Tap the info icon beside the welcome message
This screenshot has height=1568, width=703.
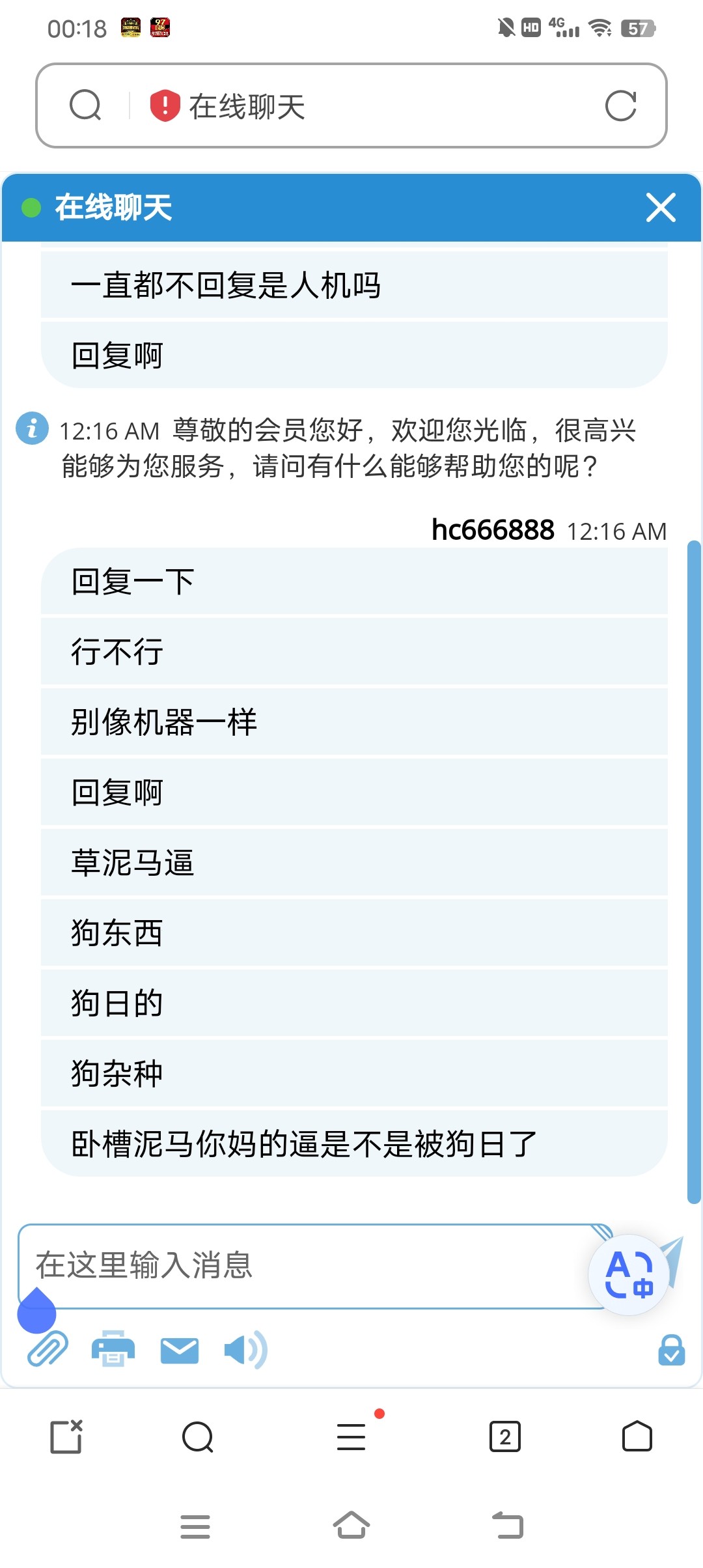(x=31, y=429)
